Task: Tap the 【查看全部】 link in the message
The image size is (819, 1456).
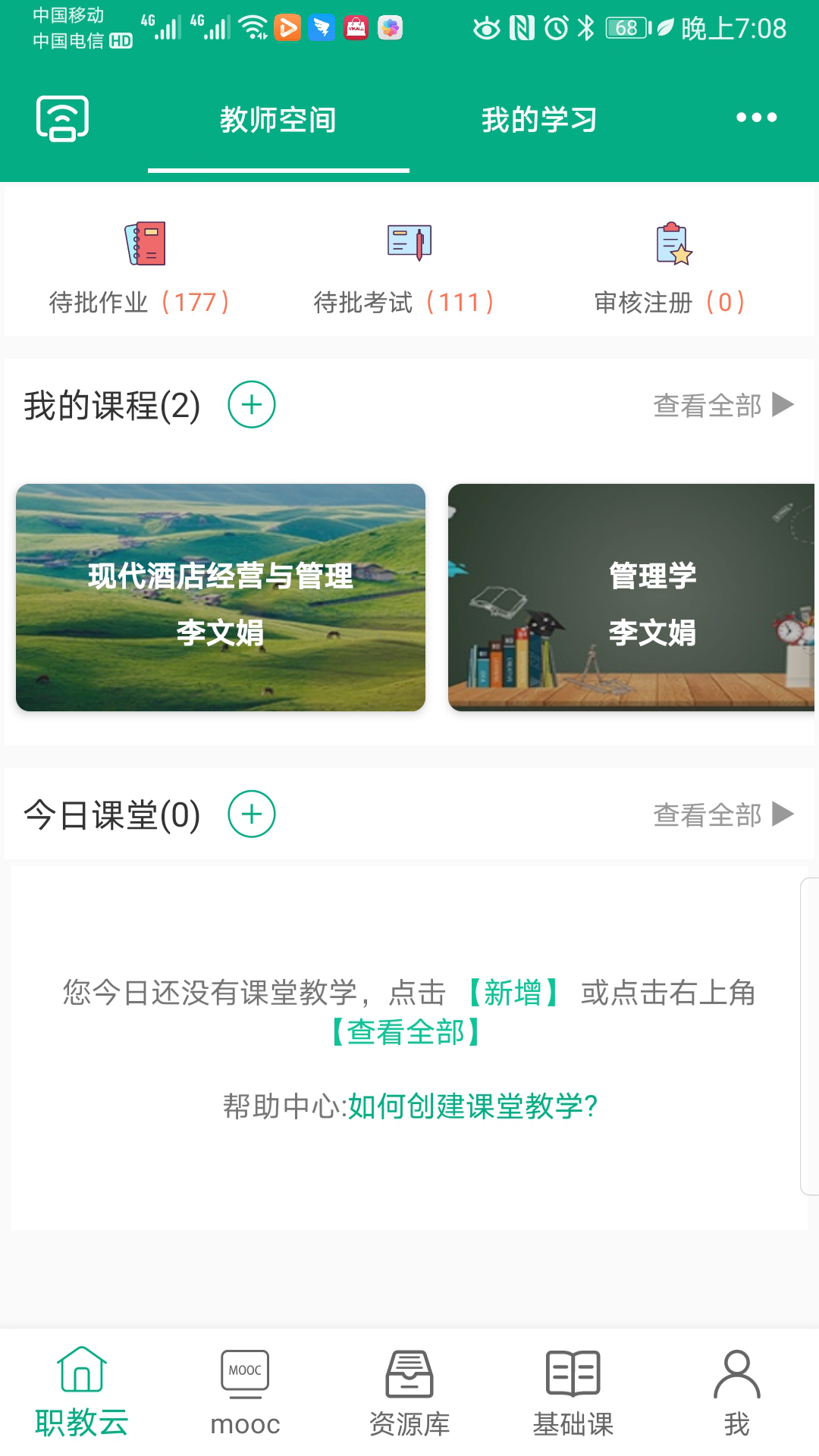Action: click(x=406, y=1032)
